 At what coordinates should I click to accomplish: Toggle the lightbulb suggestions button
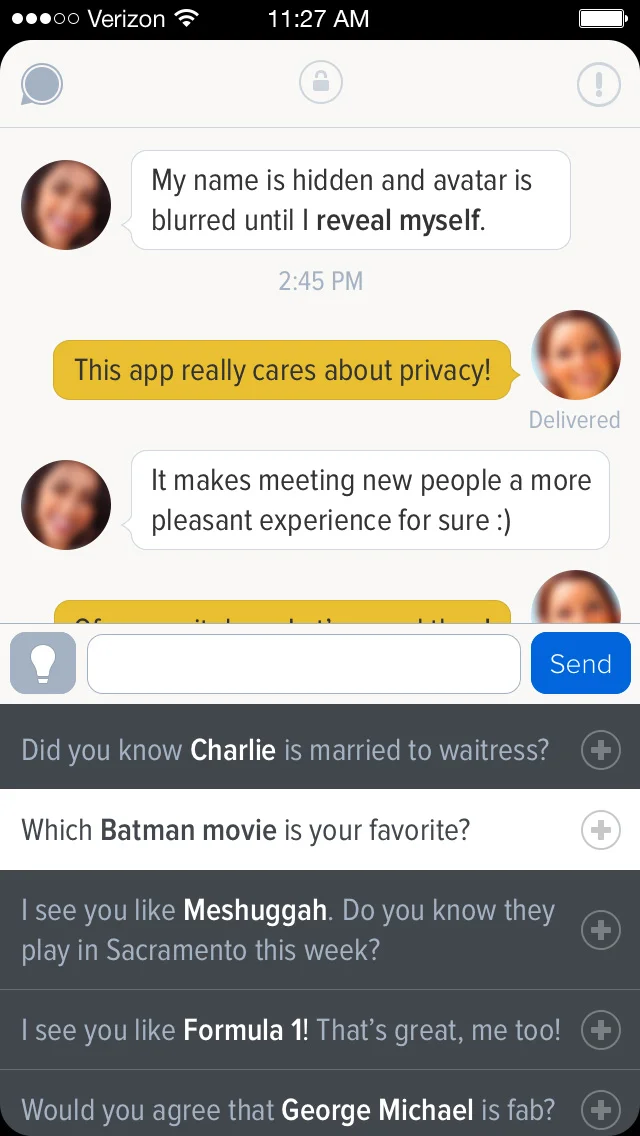[x=43, y=663]
